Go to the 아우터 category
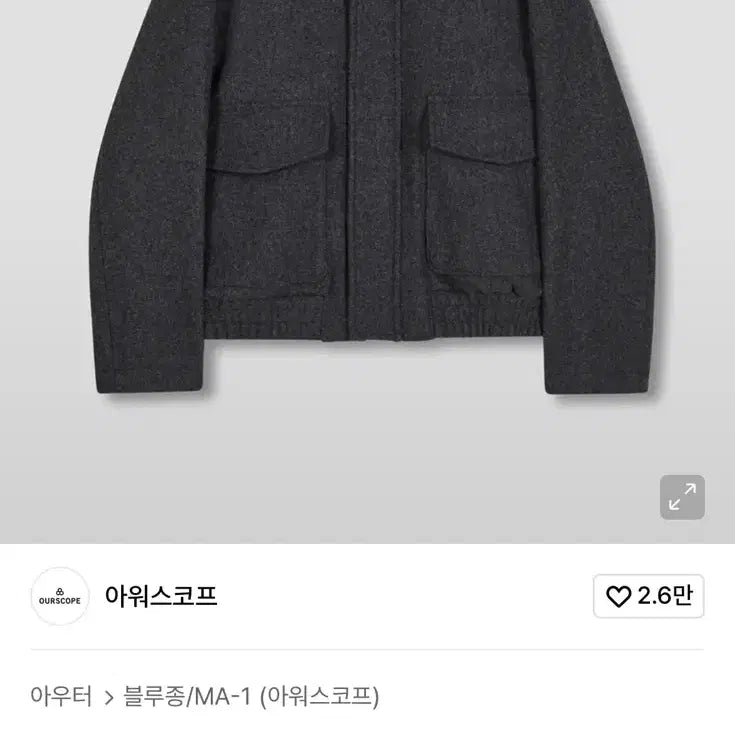 coord(61,696)
